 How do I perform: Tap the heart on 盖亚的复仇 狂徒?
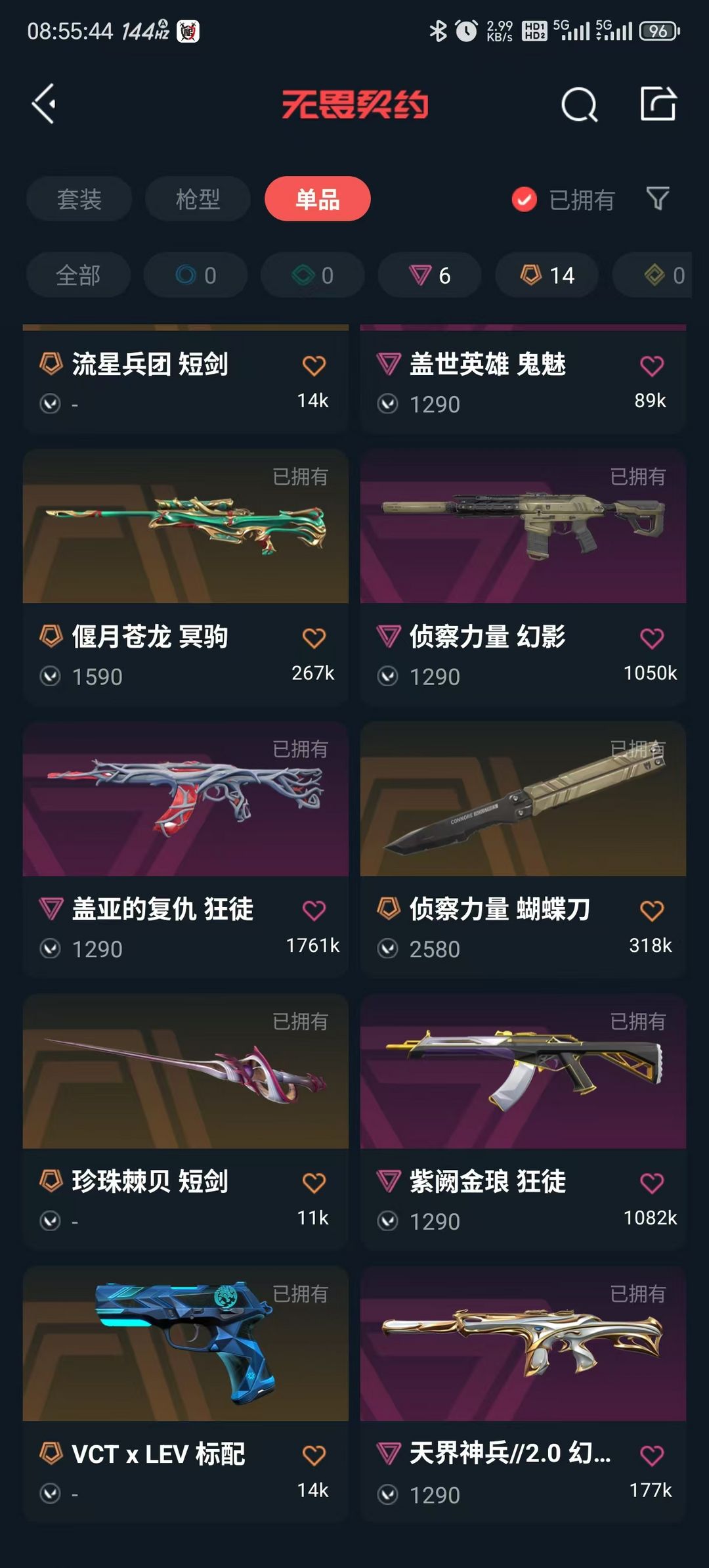314,908
